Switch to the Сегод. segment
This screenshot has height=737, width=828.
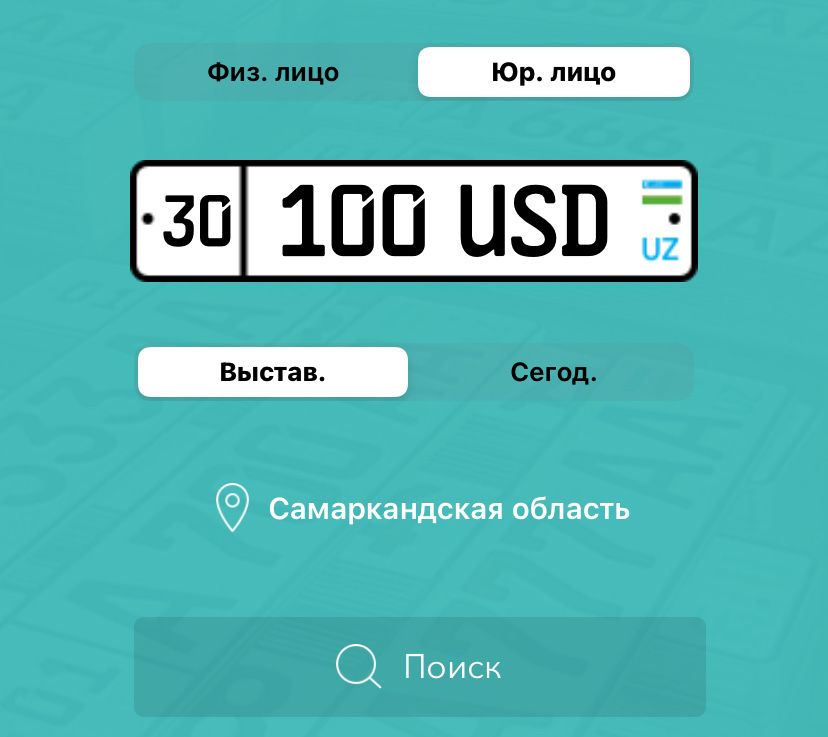pyautogui.click(x=553, y=373)
